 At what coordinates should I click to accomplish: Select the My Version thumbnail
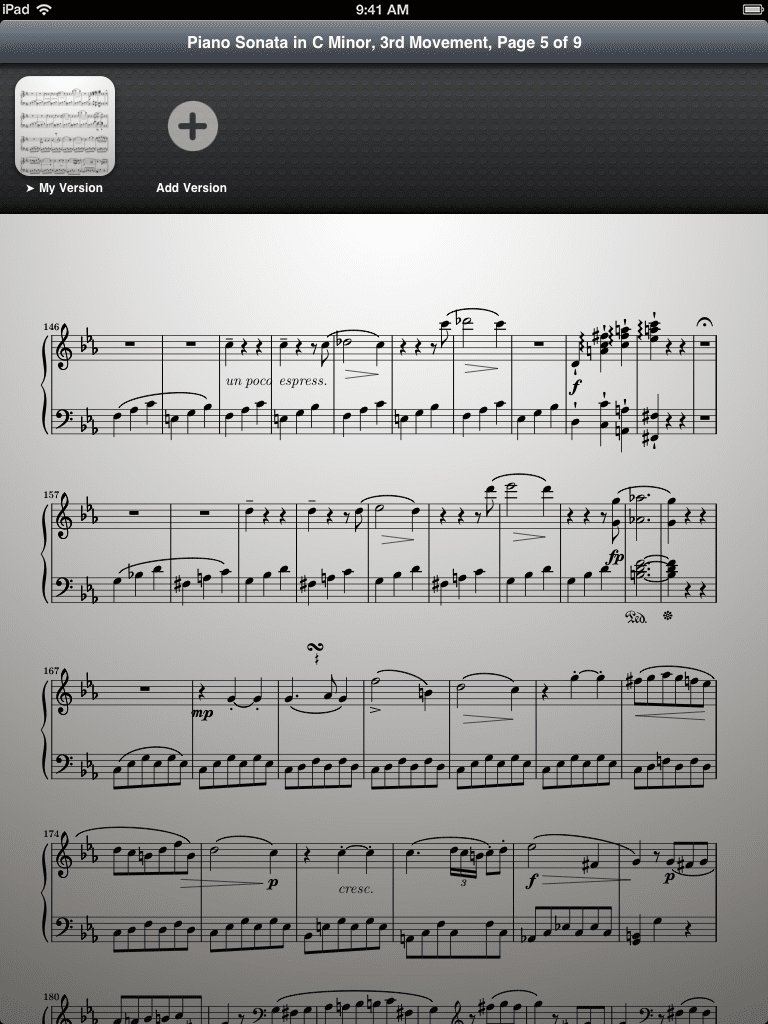[65, 126]
